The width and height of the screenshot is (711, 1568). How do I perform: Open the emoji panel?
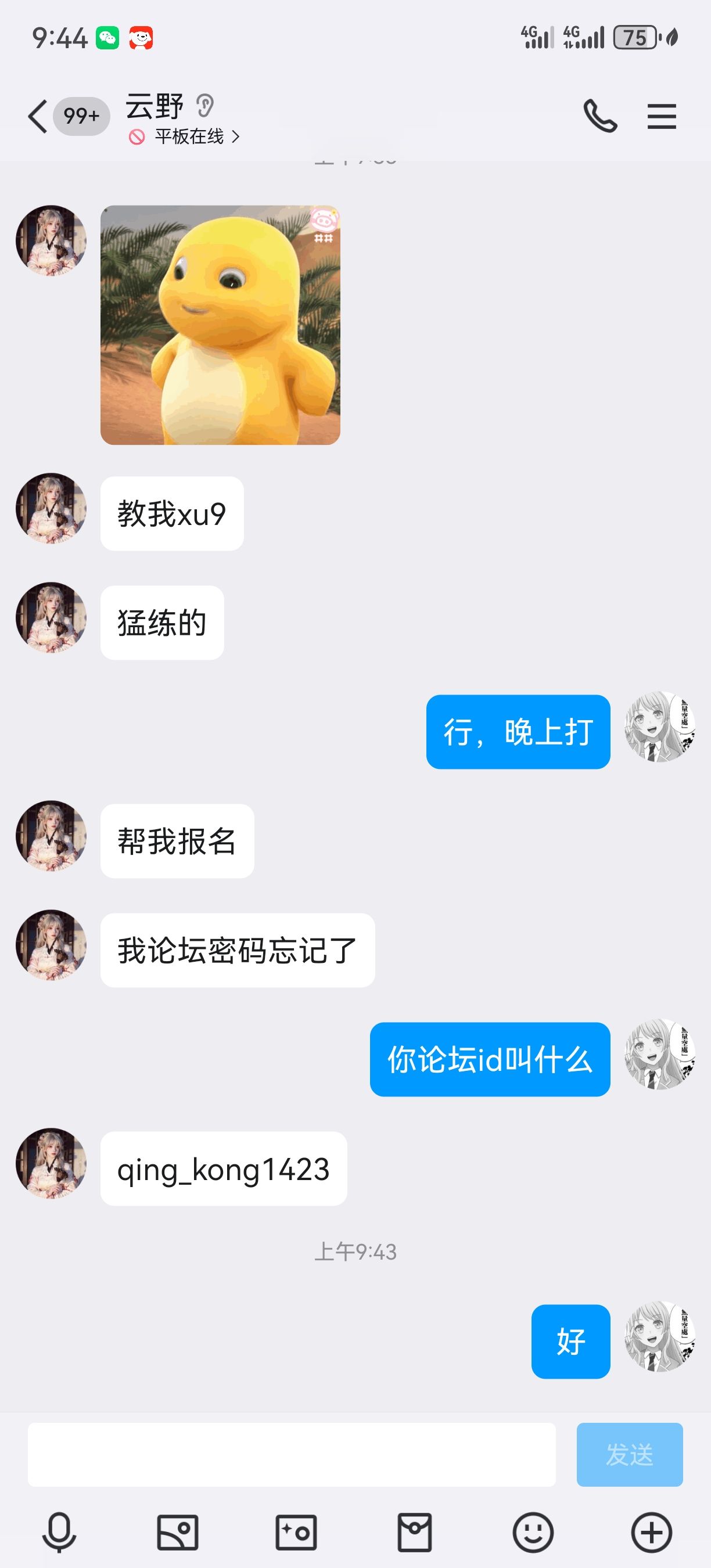[x=533, y=1531]
